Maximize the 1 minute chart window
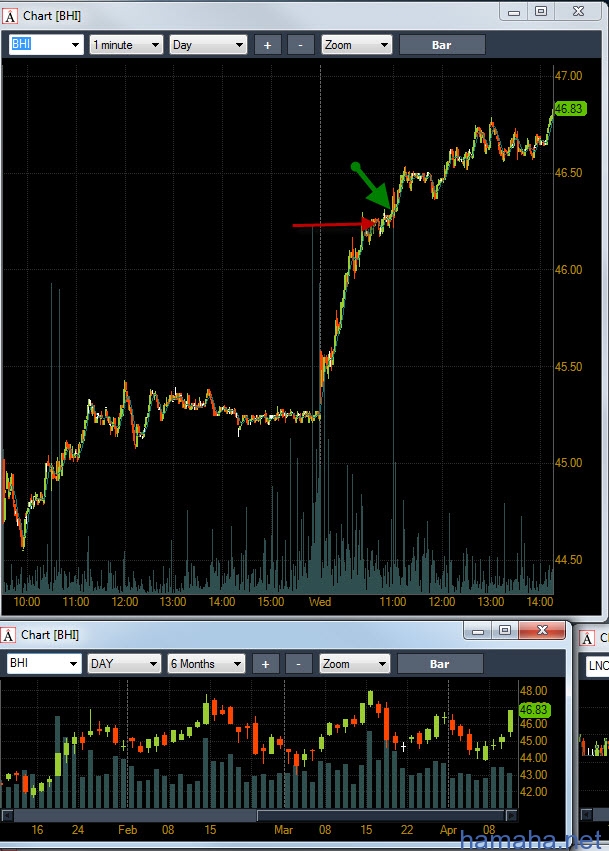This screenshot has height=851, width=609. 541,11
